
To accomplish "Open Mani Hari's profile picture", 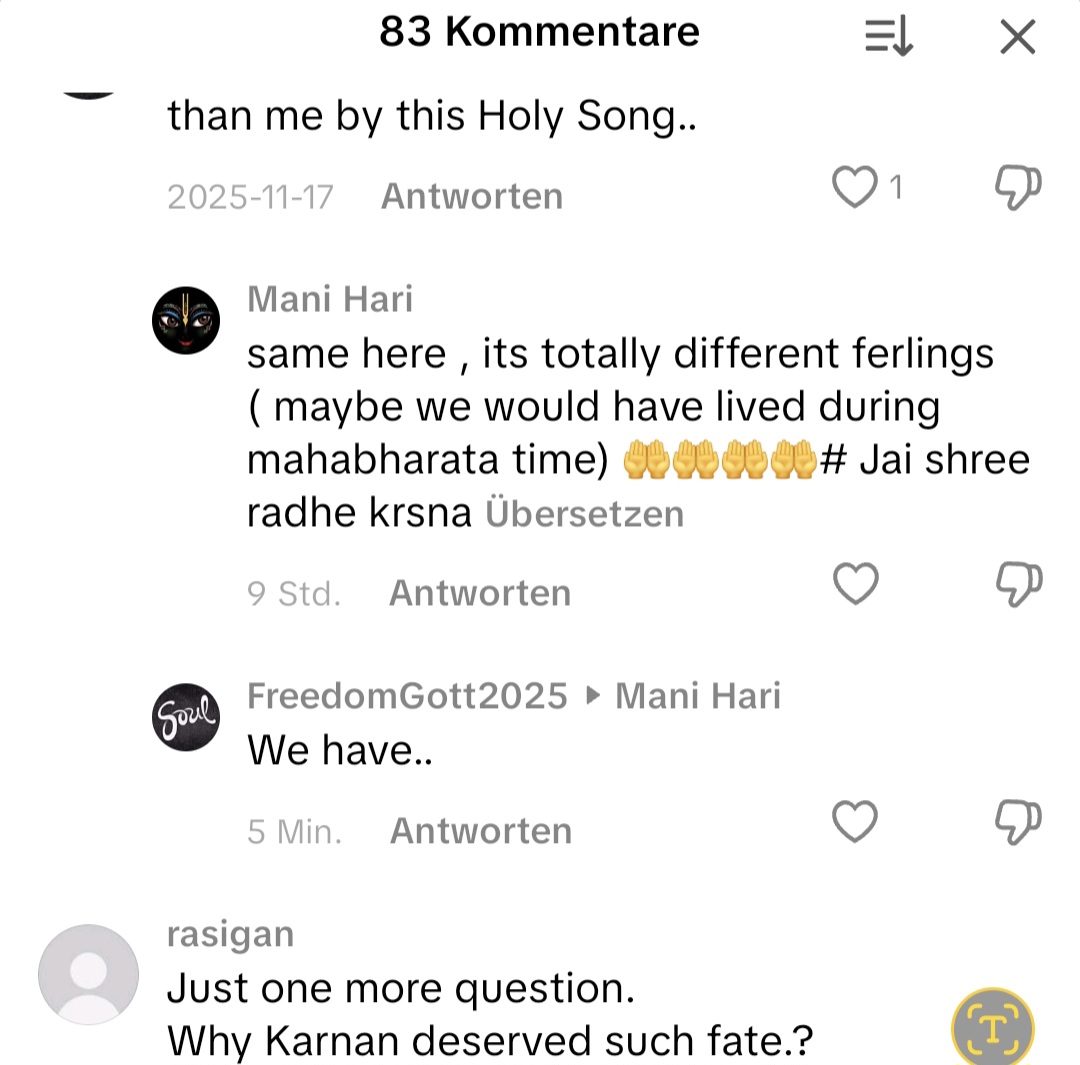I will point(185,319).
